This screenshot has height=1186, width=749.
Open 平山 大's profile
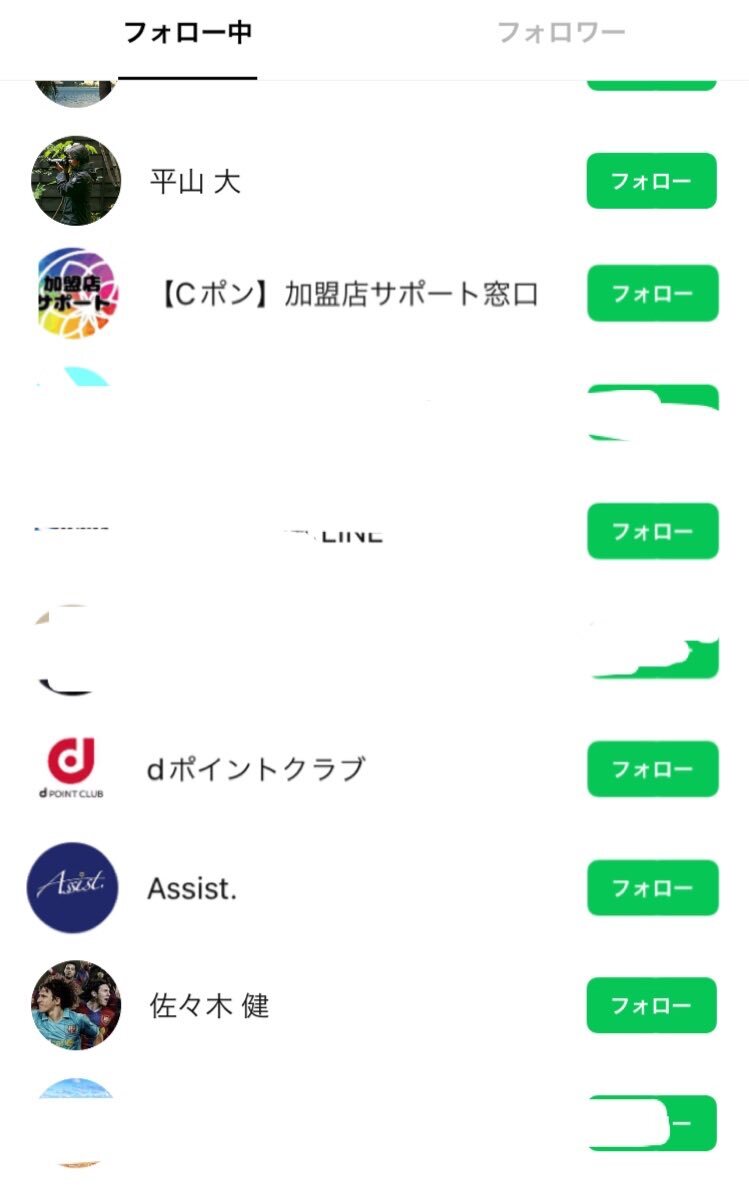click(x=195, y=182)
